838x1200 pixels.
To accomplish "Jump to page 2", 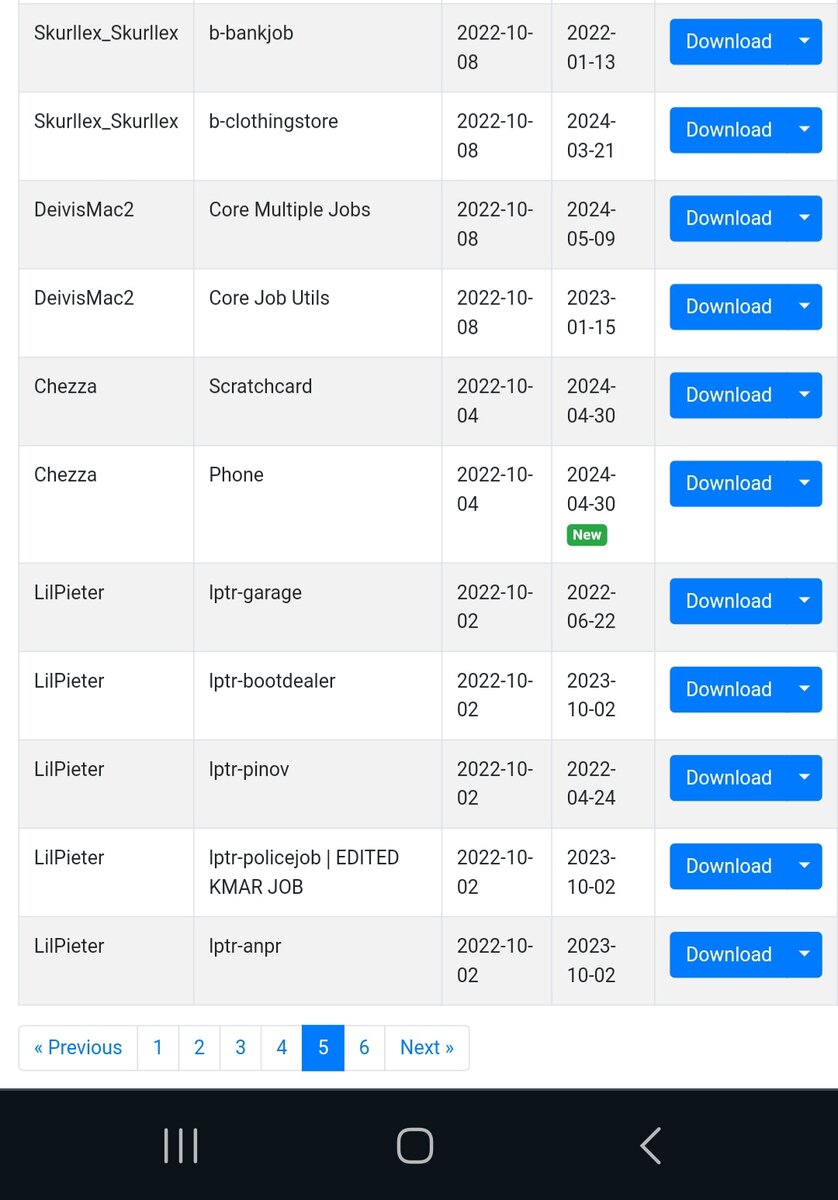I will (199, 1048).
